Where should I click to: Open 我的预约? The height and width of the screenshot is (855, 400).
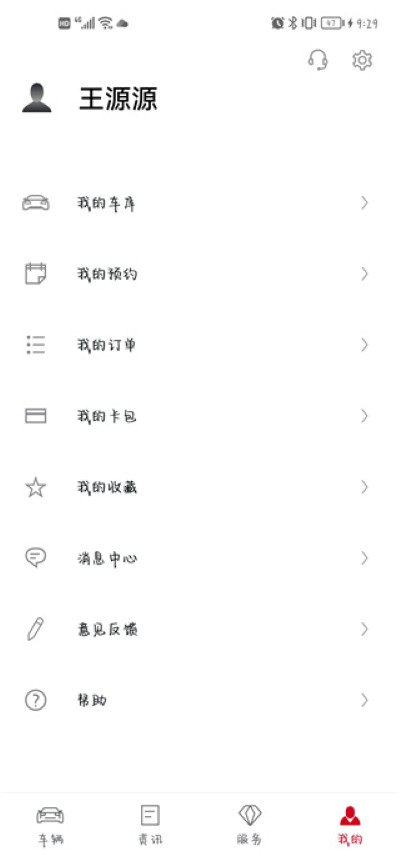[200, 274]
